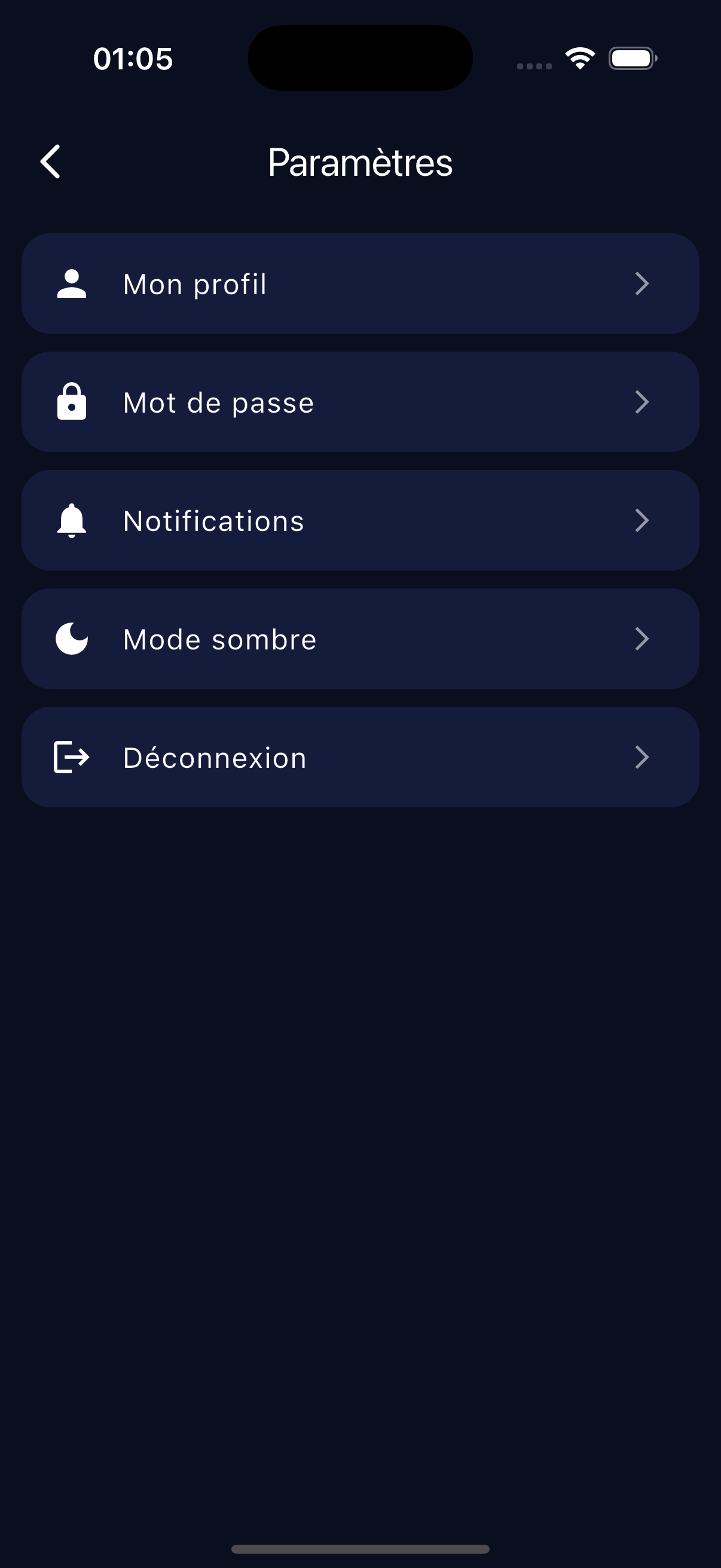Open the Mode sombre option

click(360, 639)
